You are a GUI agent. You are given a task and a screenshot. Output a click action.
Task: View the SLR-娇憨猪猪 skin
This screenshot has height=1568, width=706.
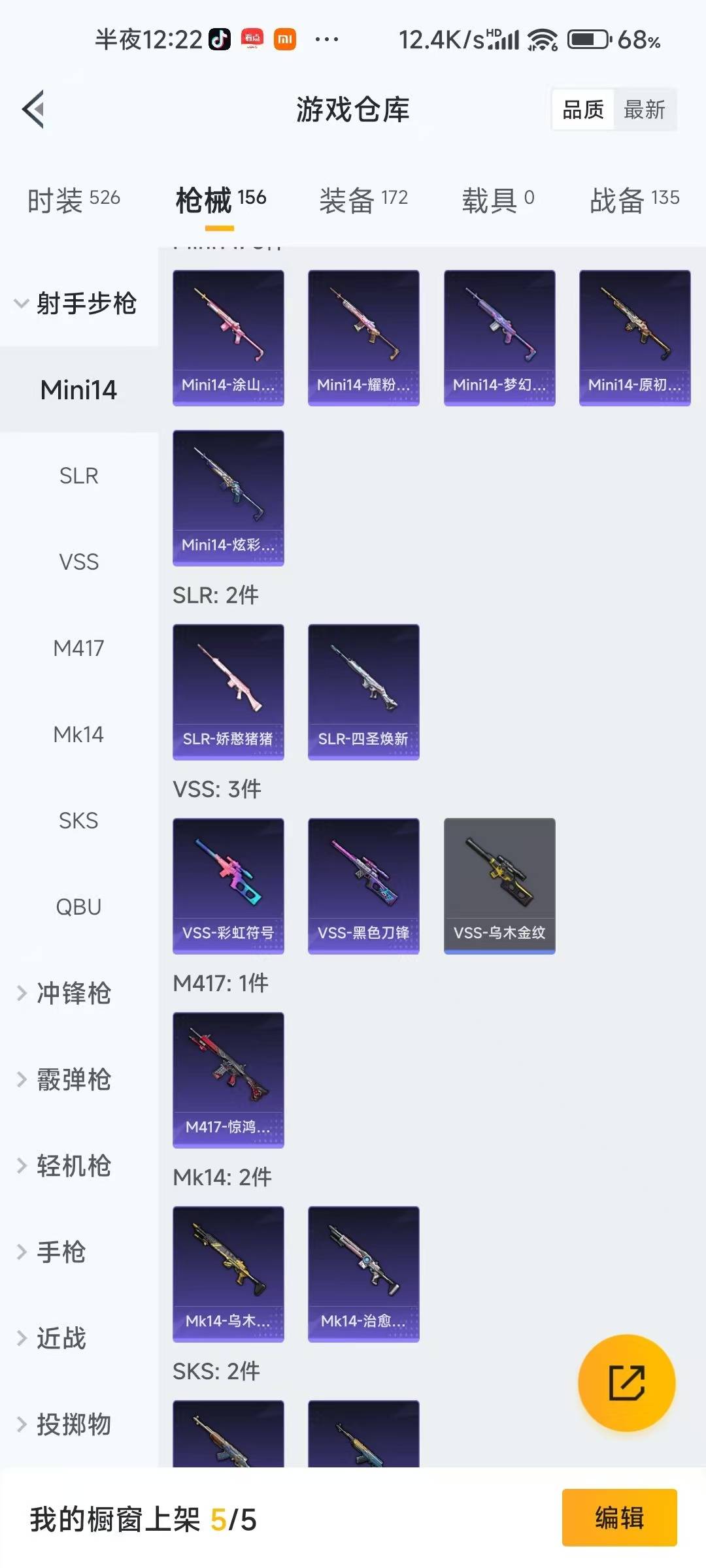pos(228,691)
